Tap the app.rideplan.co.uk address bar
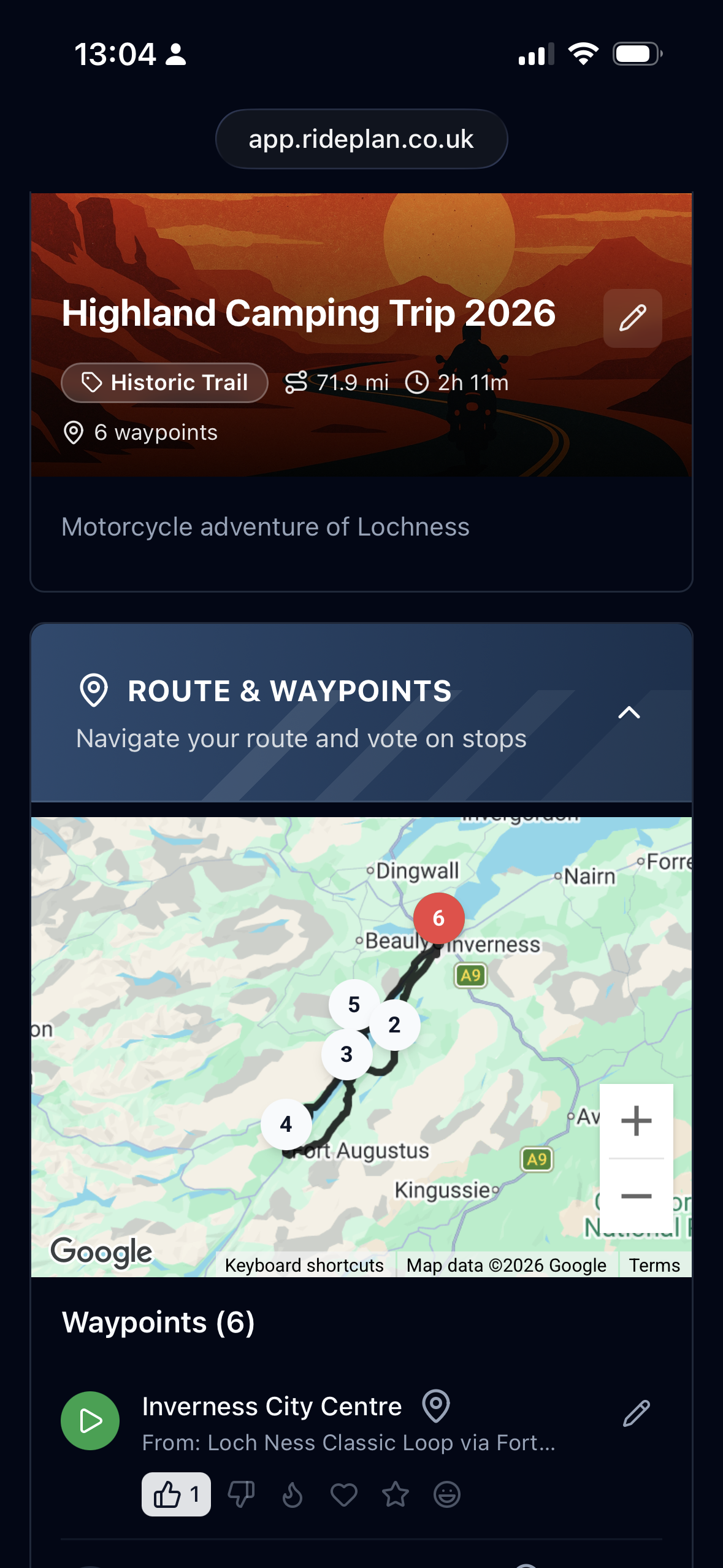The height and width of the screenshot is (1568, 723). click(361, 139)
